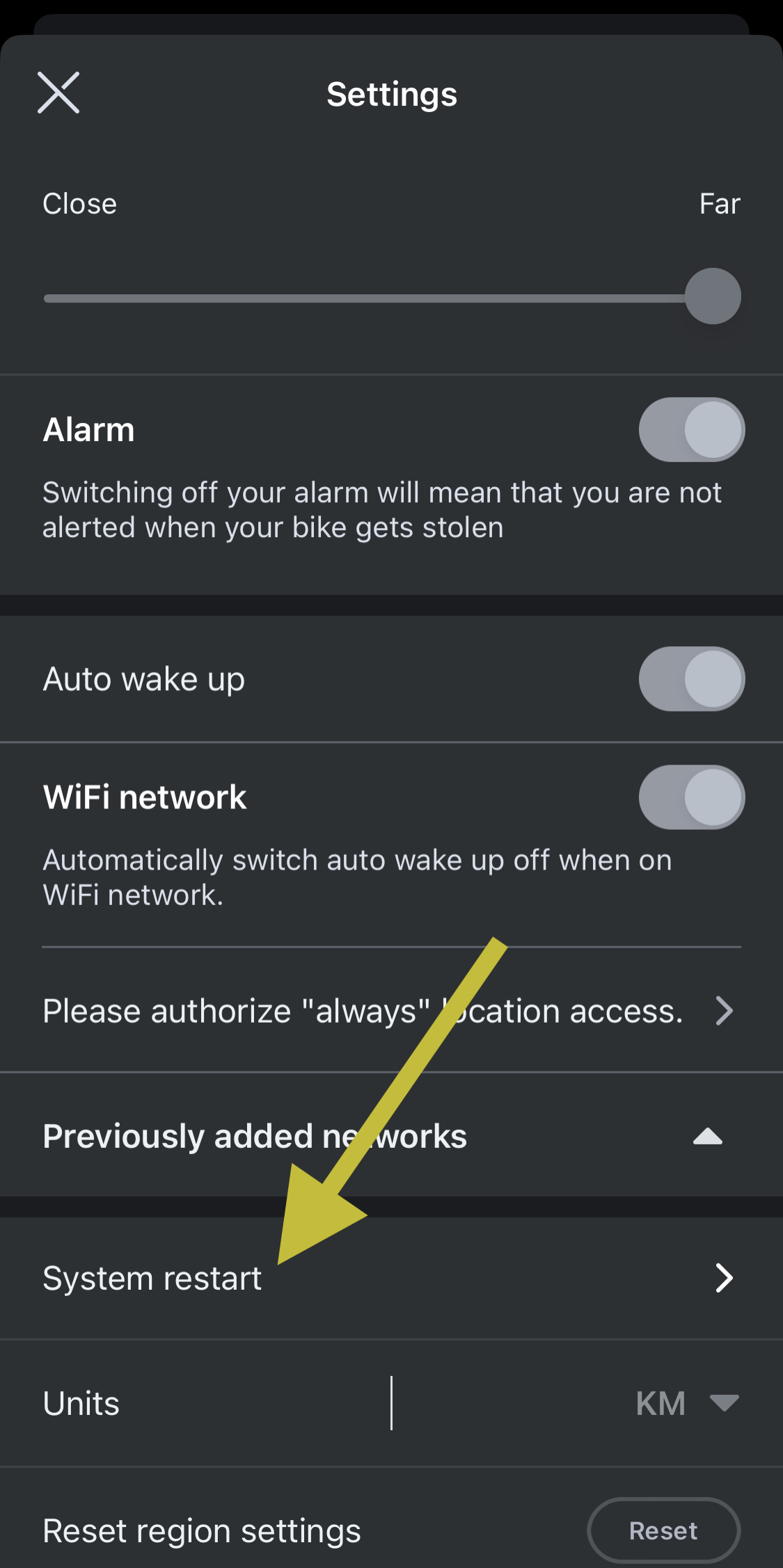This screenshot has width=783, height=1568.
Task: Close the Settings screen
Action: click(58, 93)
